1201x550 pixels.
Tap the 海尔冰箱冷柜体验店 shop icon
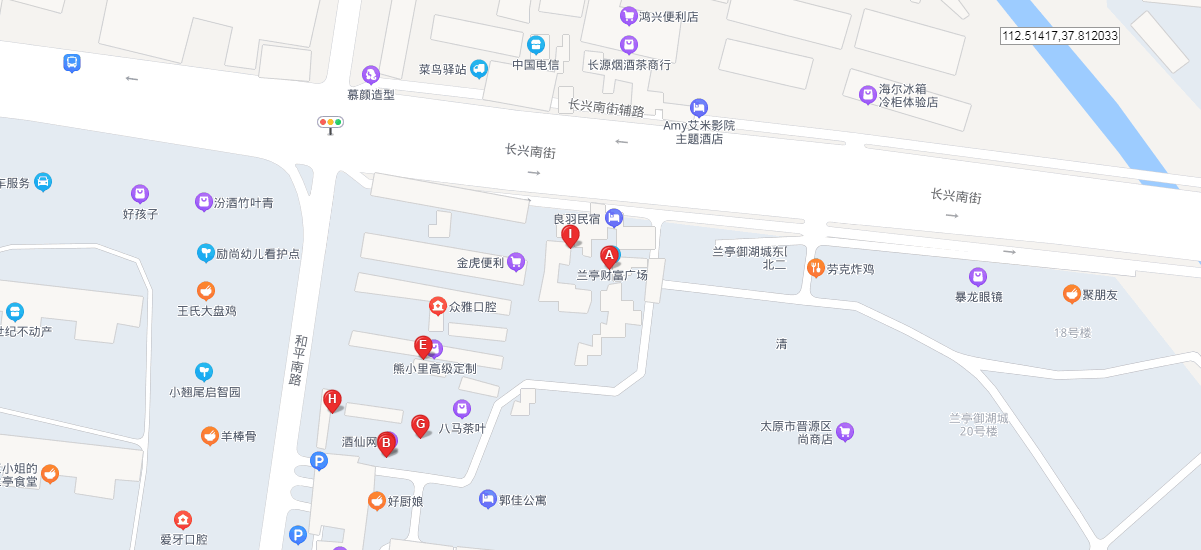pos(867,94)
